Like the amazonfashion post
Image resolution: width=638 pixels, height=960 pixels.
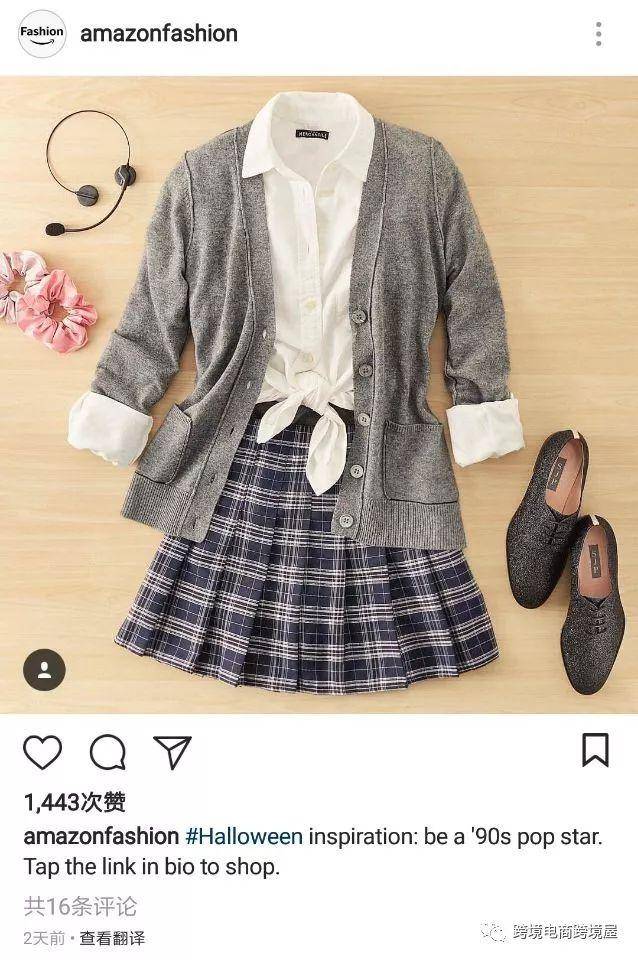(x=42, y=752)
